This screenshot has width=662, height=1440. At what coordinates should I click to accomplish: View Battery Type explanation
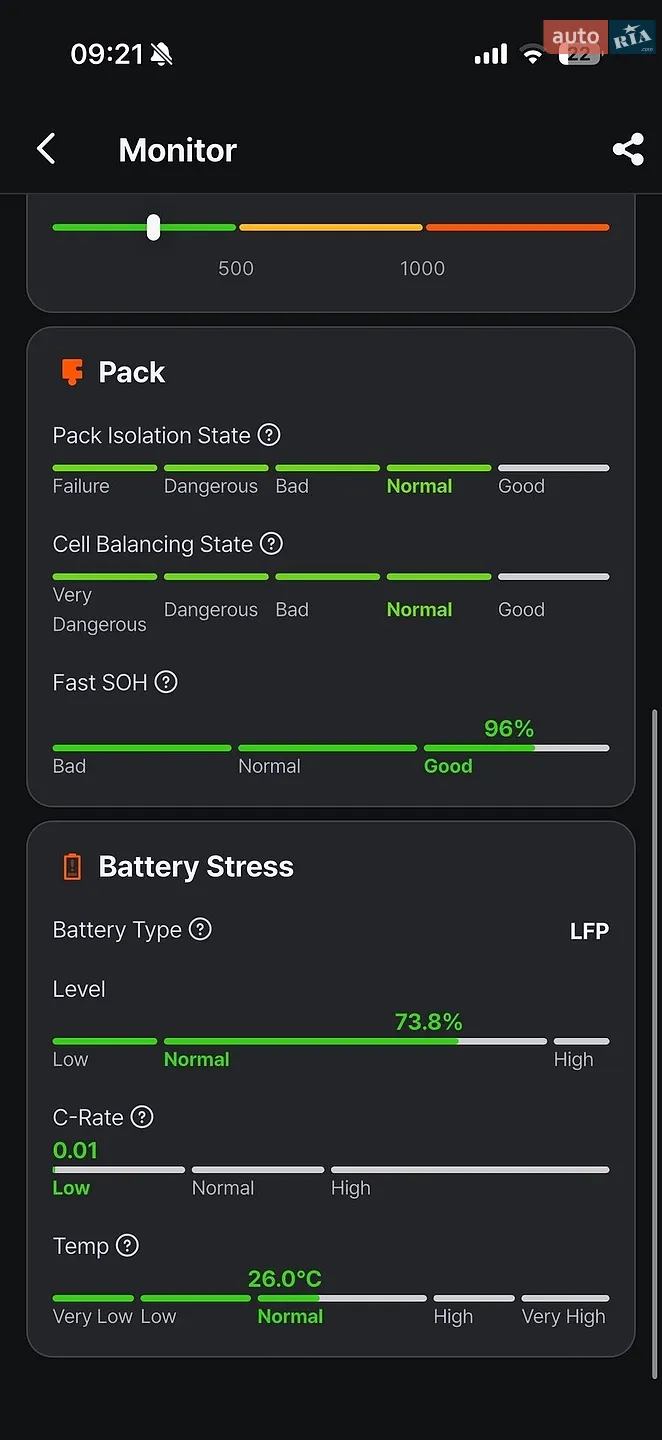(200, 929)
